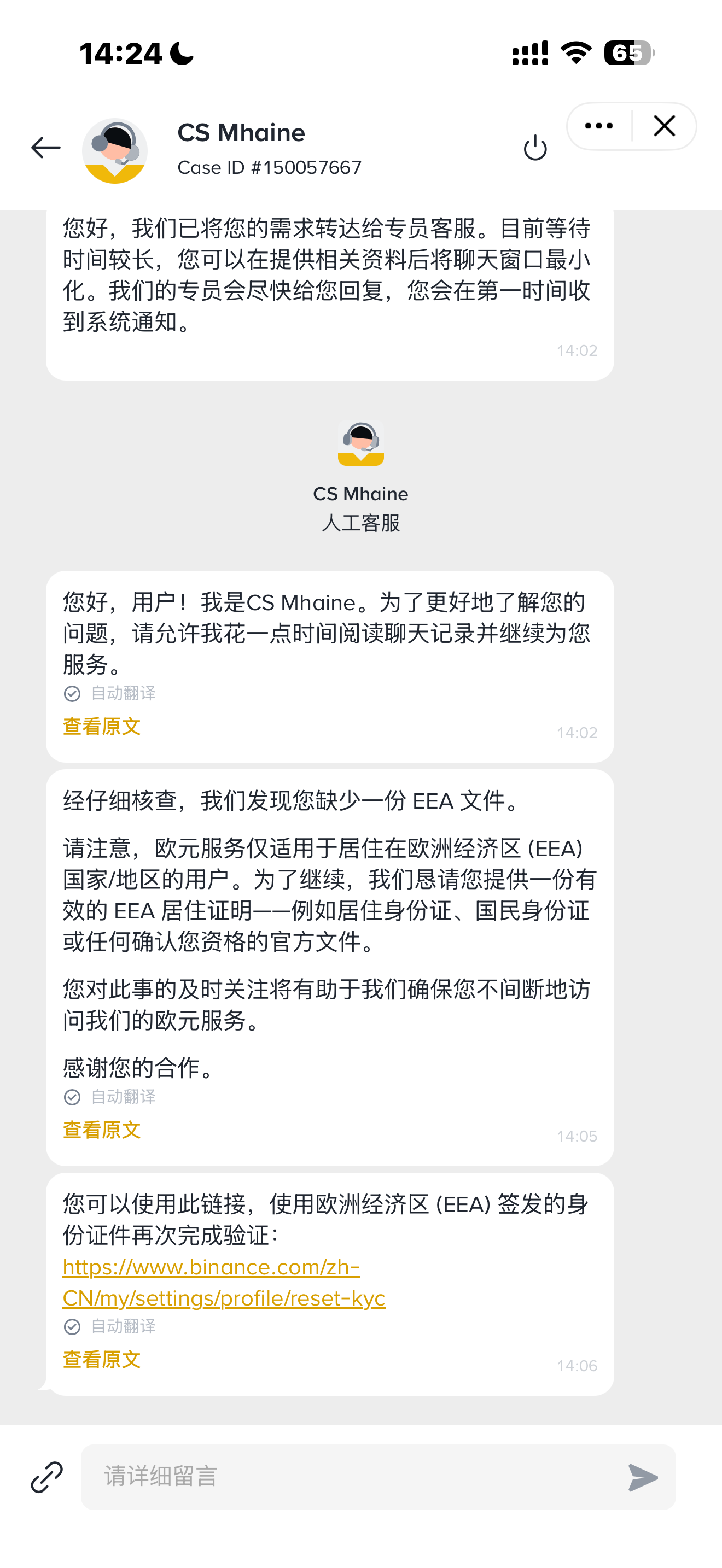View original text of CS Mhaine greeting
722x1568 pixels.
[x=102, y=726]
